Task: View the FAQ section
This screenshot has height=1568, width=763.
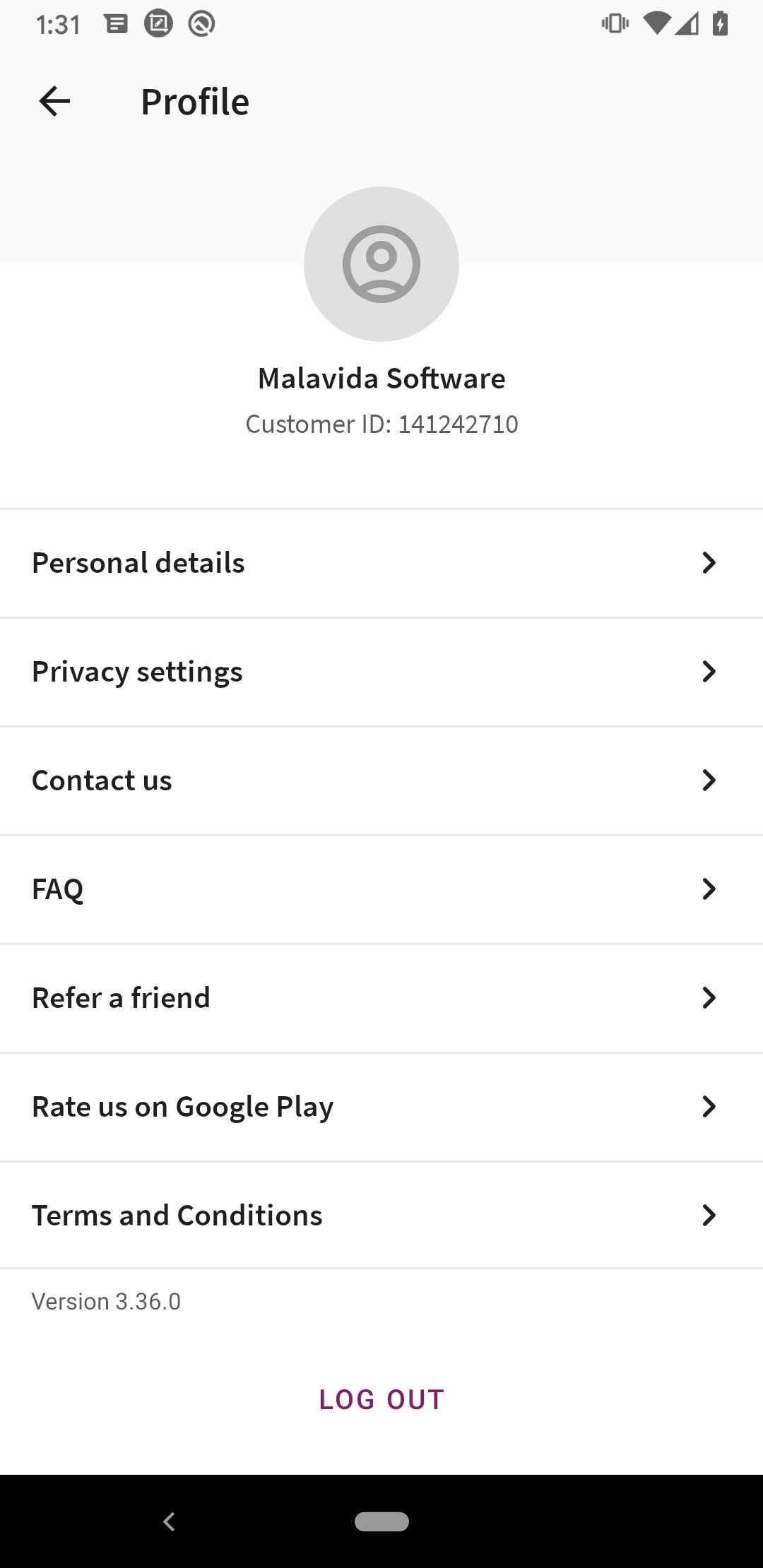Action: tap(381, 889)
